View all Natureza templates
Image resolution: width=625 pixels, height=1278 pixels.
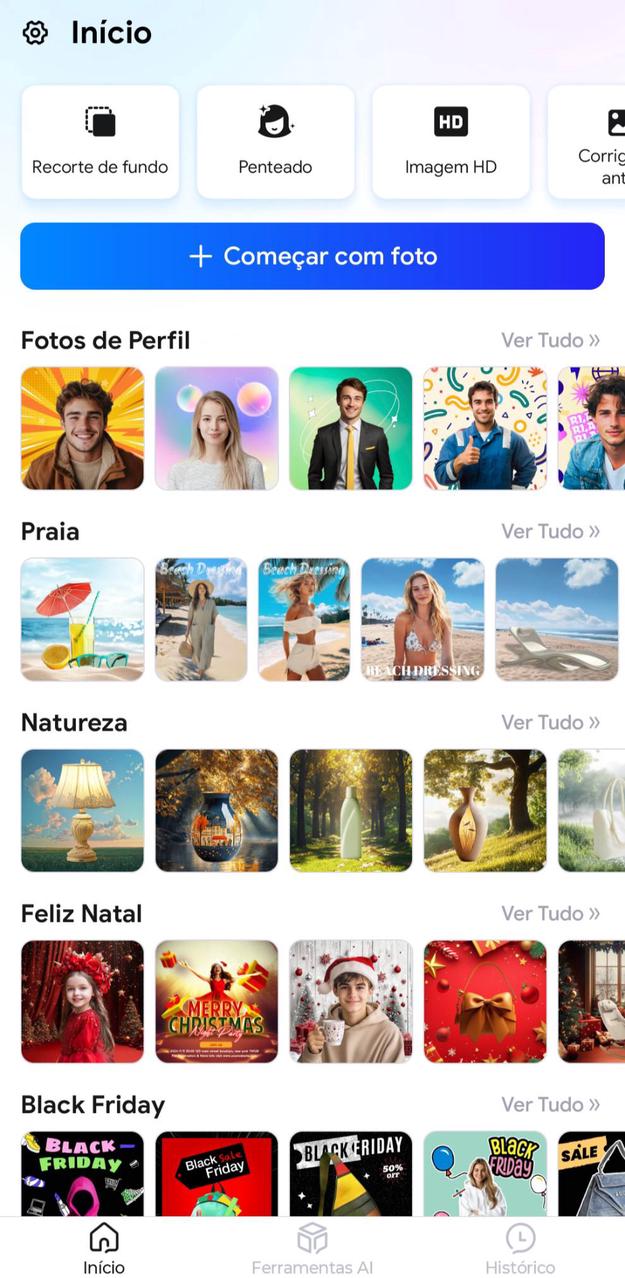550,722
